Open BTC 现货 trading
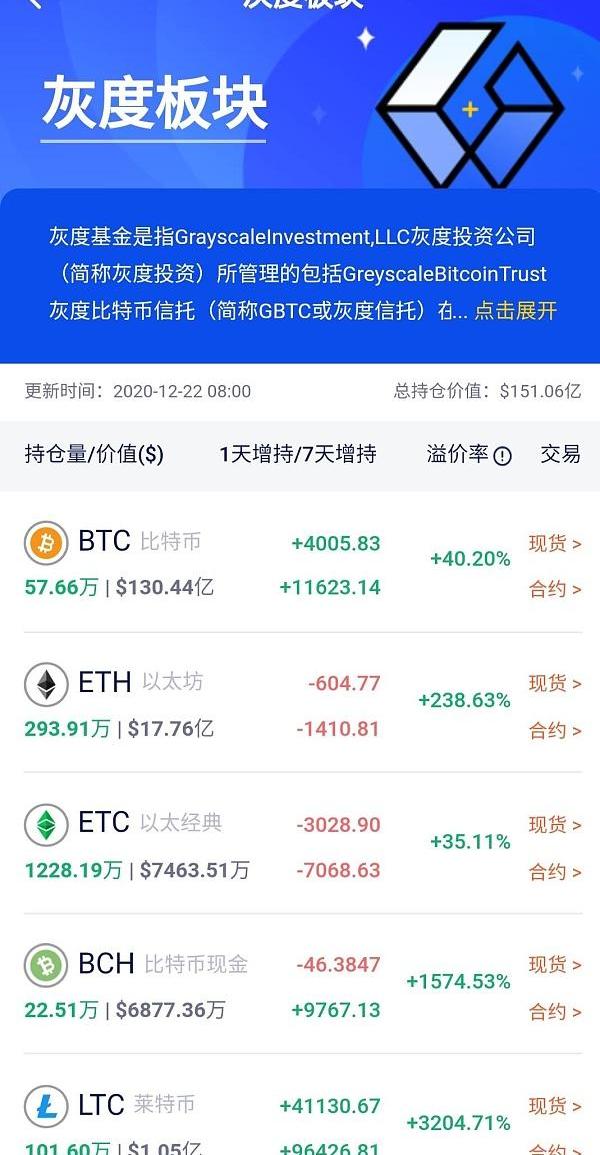This screenshot has height=1155, width=600. click(x=554, y=544)
